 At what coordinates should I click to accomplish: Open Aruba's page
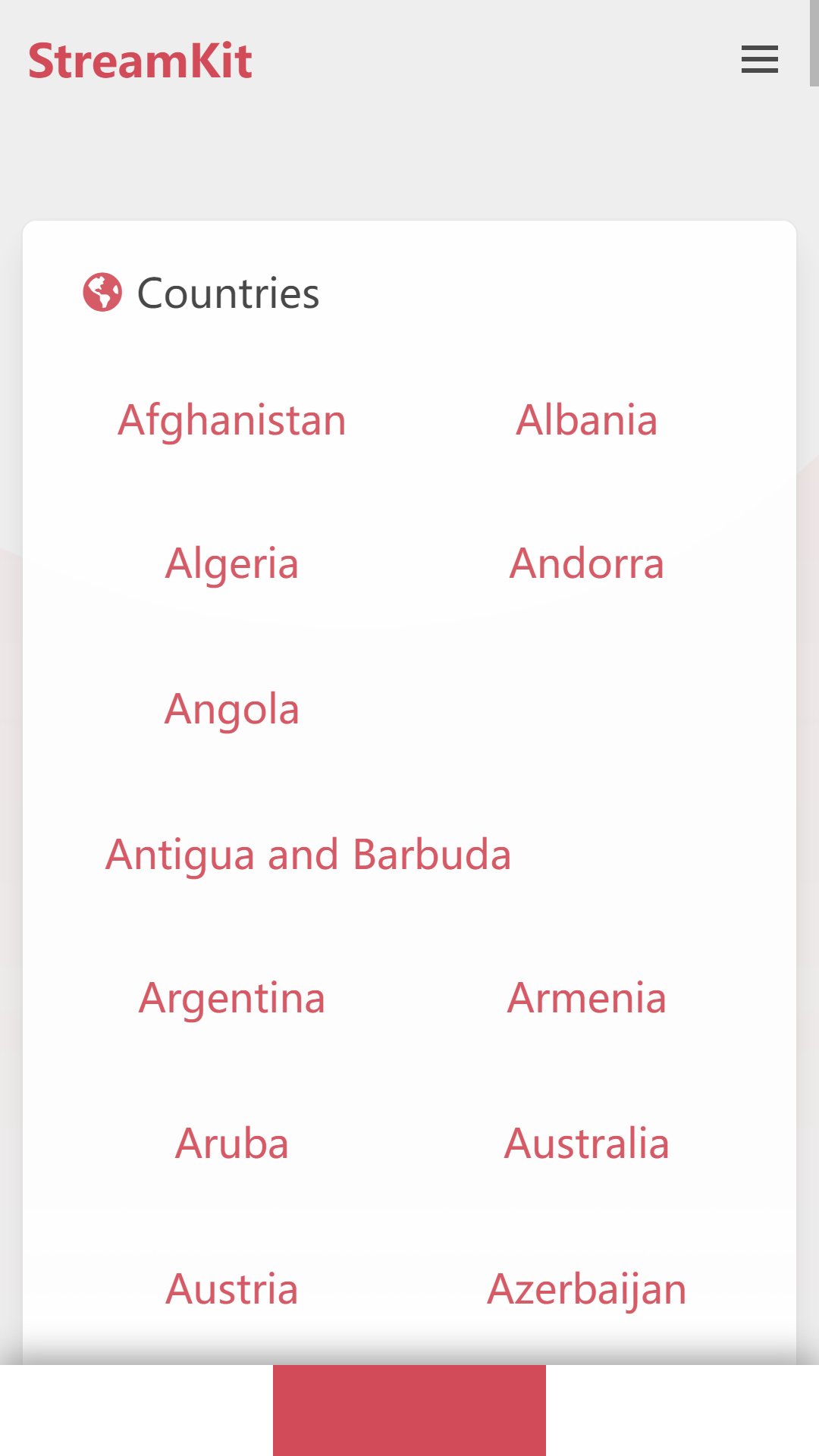[232, 1144]
